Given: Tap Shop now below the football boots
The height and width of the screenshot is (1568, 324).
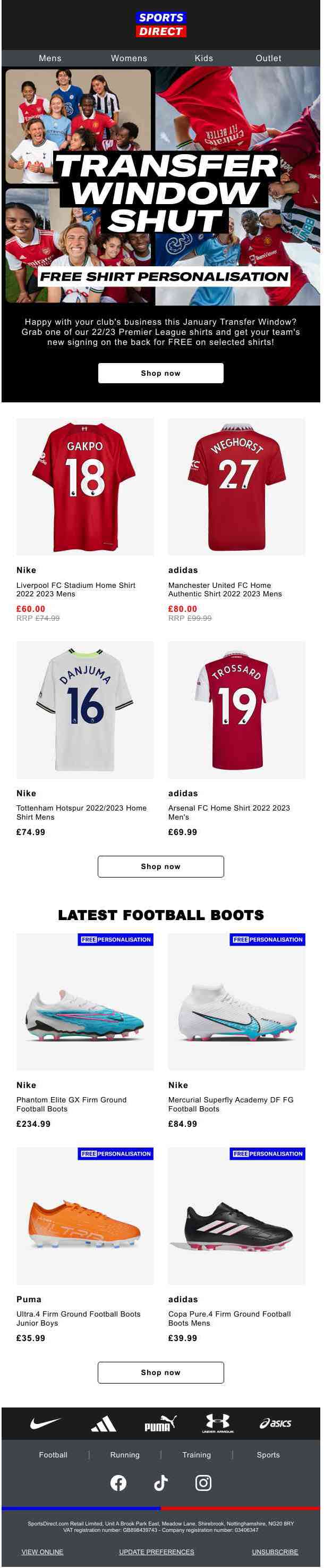Looking at the screenshot, I should (x=160, y=1372).
